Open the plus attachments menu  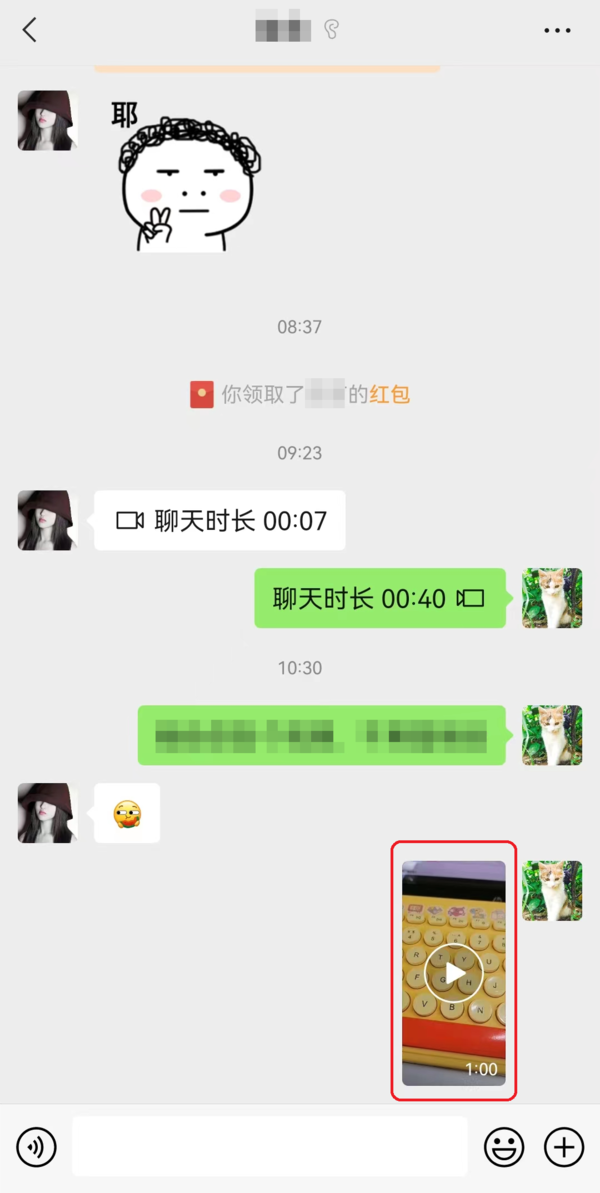[x=564, y=1146]
